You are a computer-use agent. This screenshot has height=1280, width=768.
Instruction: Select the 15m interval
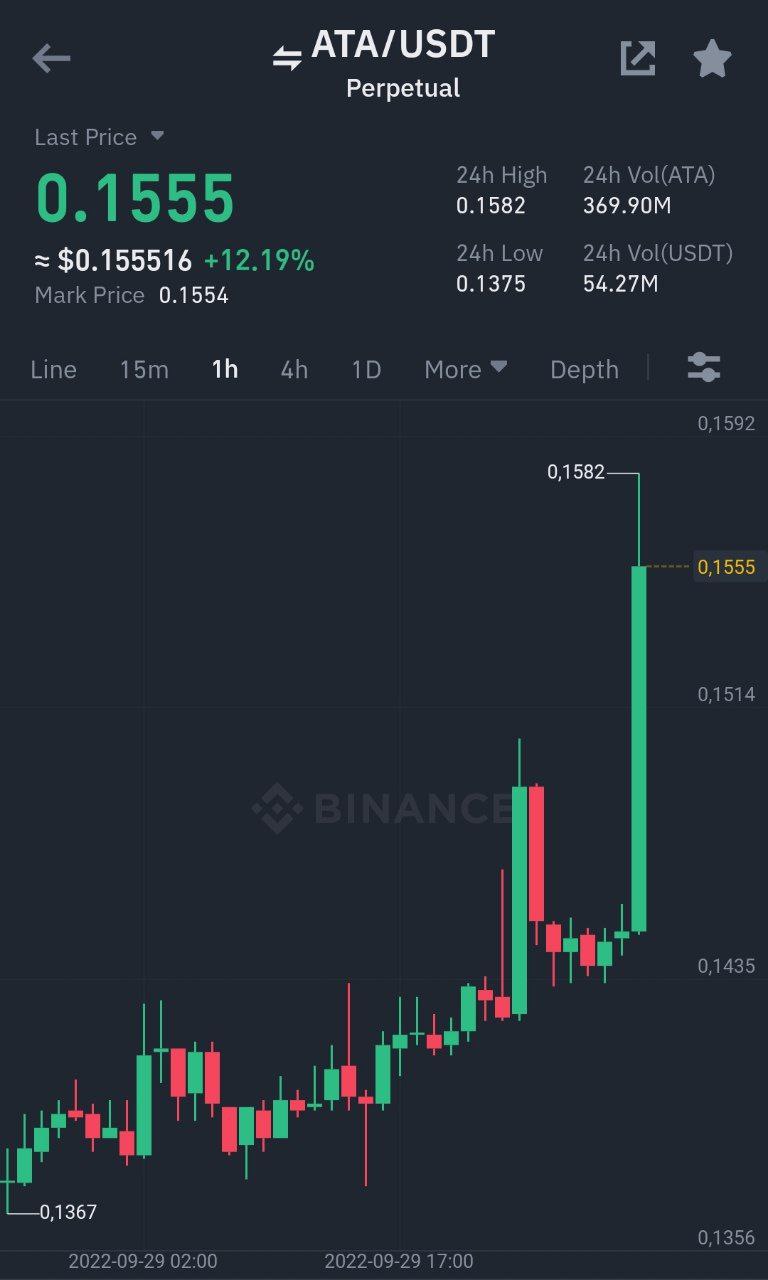(x=144, y=369)
